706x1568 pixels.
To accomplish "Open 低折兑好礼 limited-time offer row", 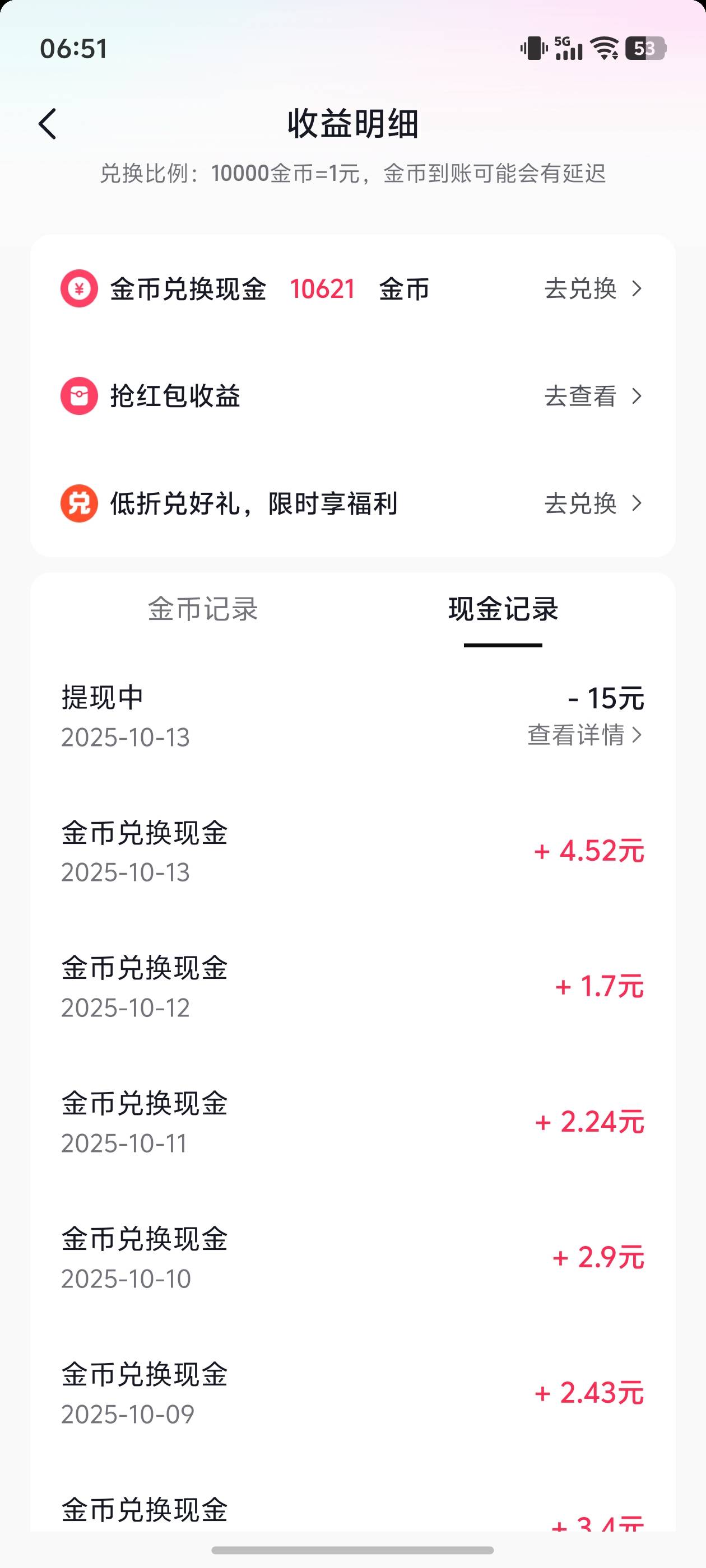I will (352, 503).
